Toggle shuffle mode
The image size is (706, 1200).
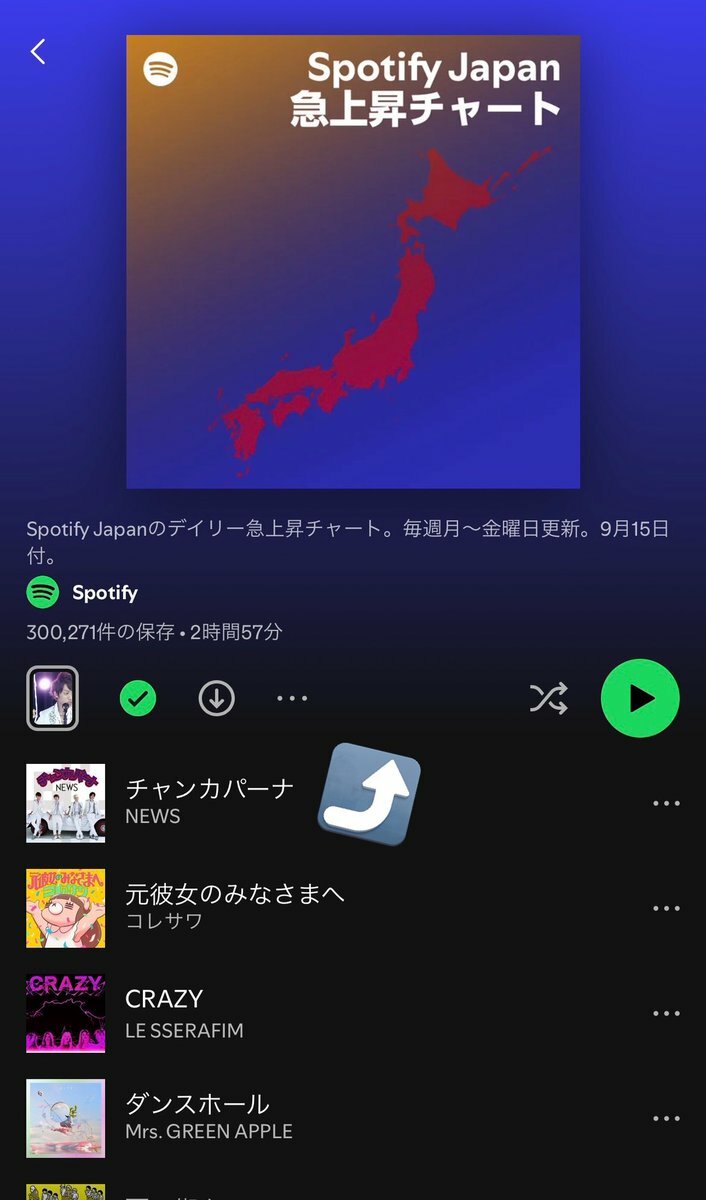(x=548, y=698)
